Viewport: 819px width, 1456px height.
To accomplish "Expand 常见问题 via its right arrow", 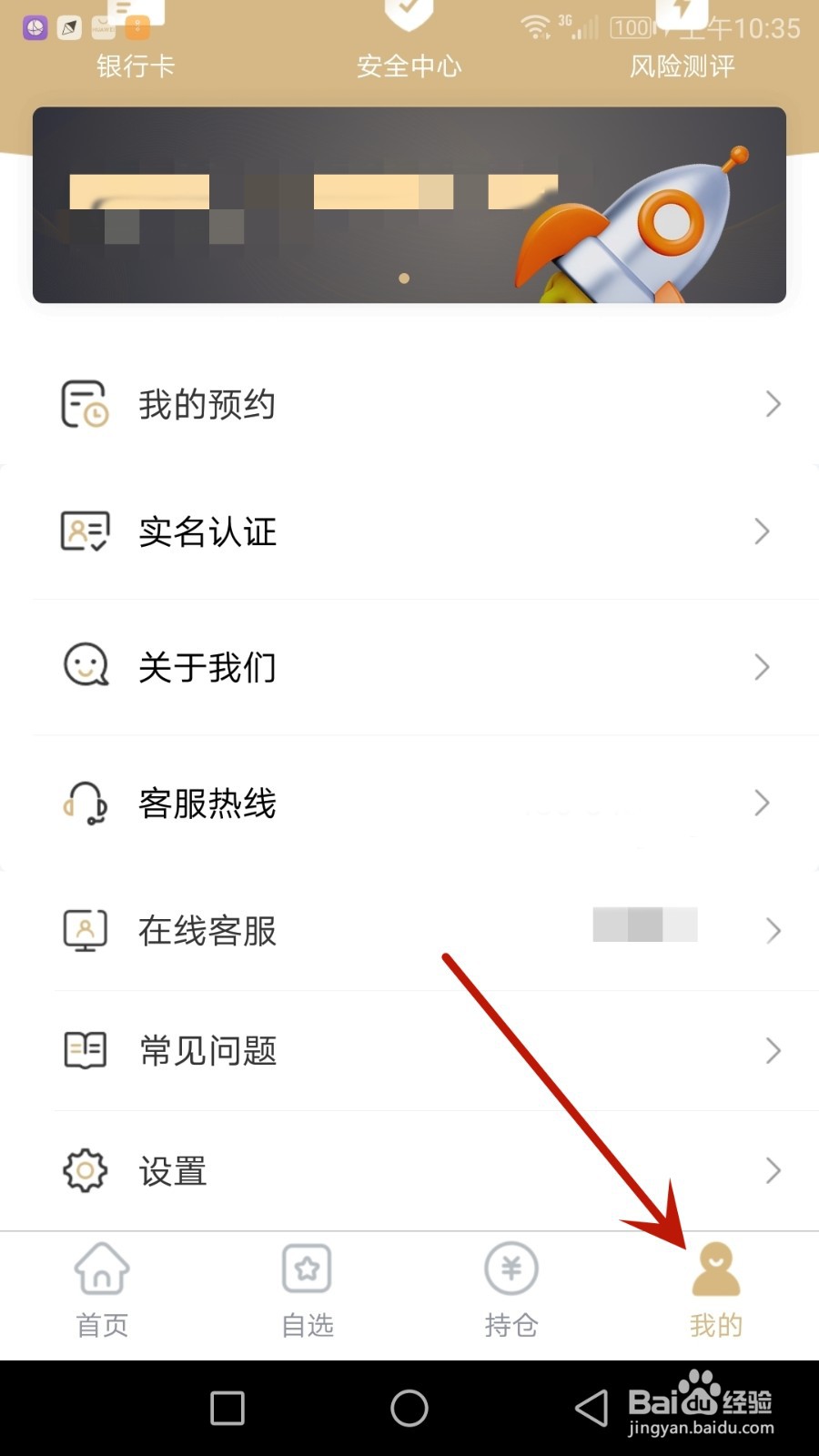I will (x=773, y=1051).
